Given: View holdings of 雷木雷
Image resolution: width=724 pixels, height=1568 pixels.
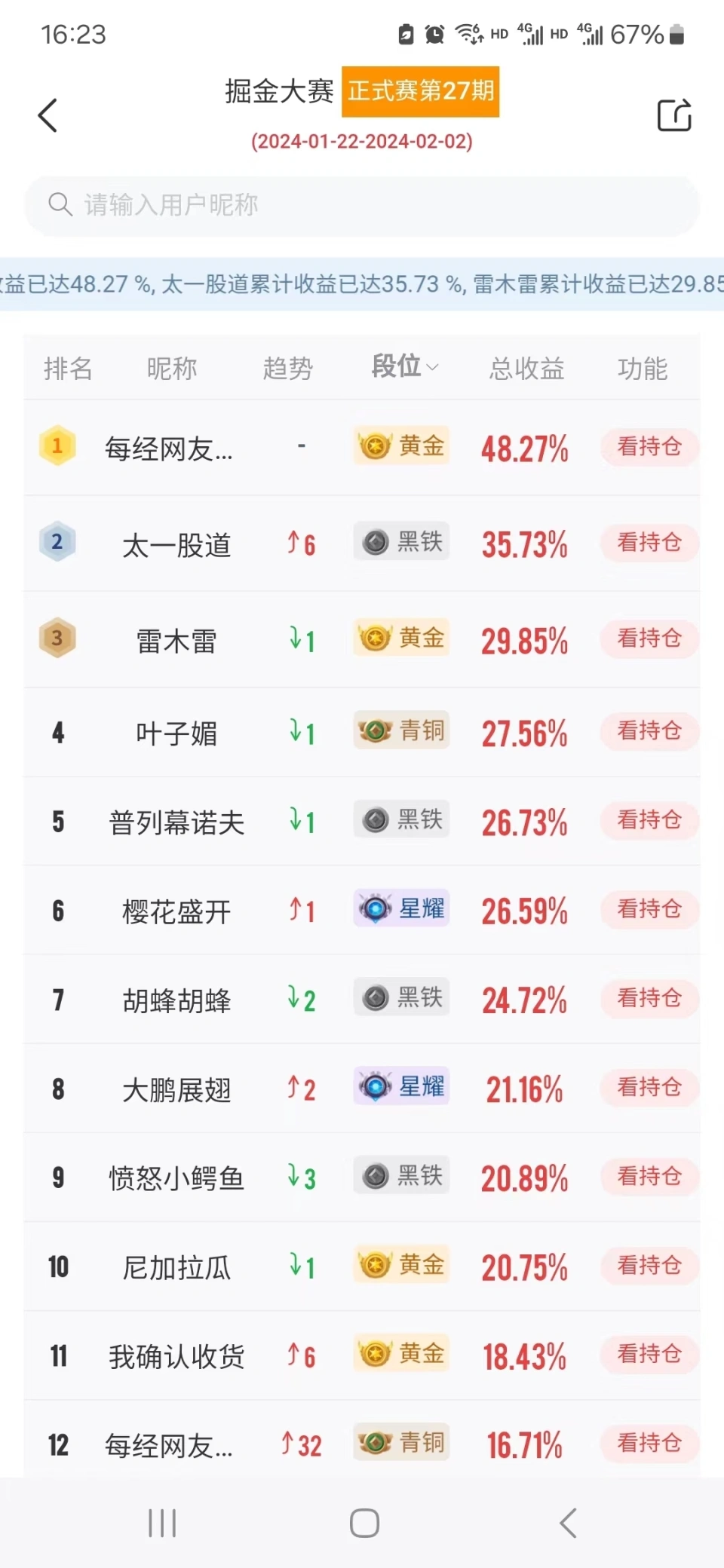Looking at the screenshot, I should coord(649,639).
